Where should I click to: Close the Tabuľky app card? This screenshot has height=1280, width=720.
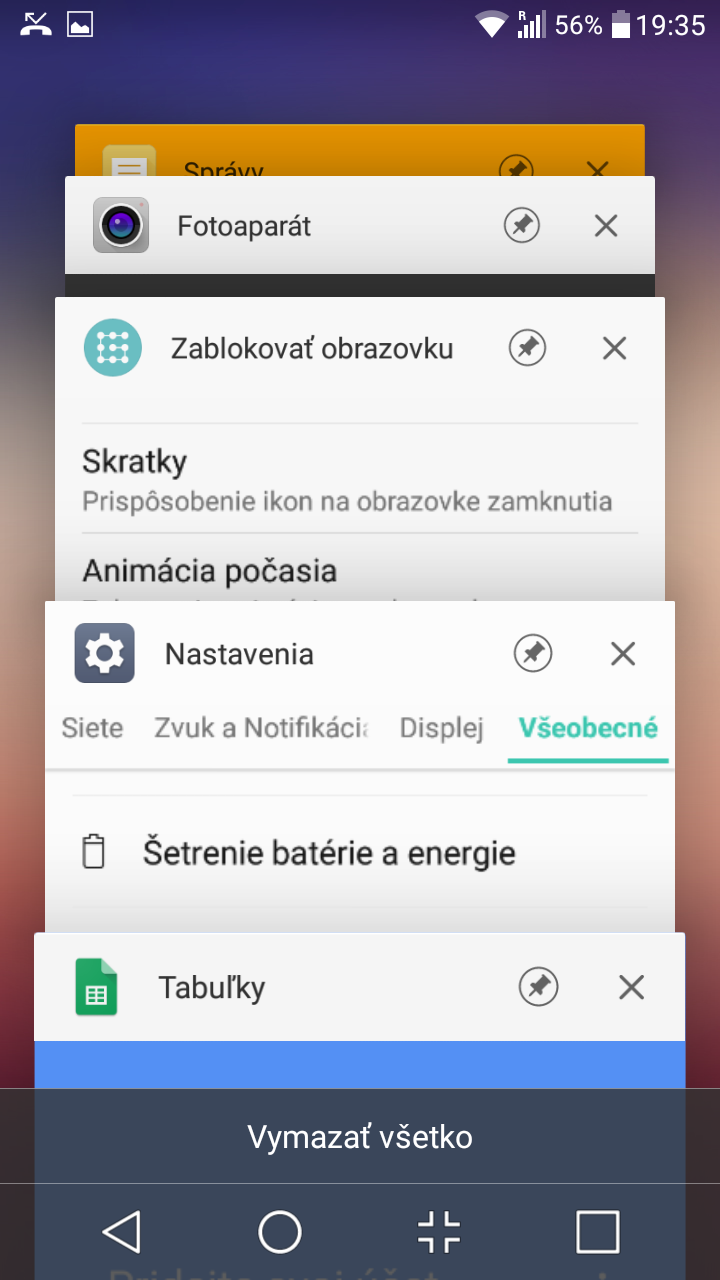631,988
